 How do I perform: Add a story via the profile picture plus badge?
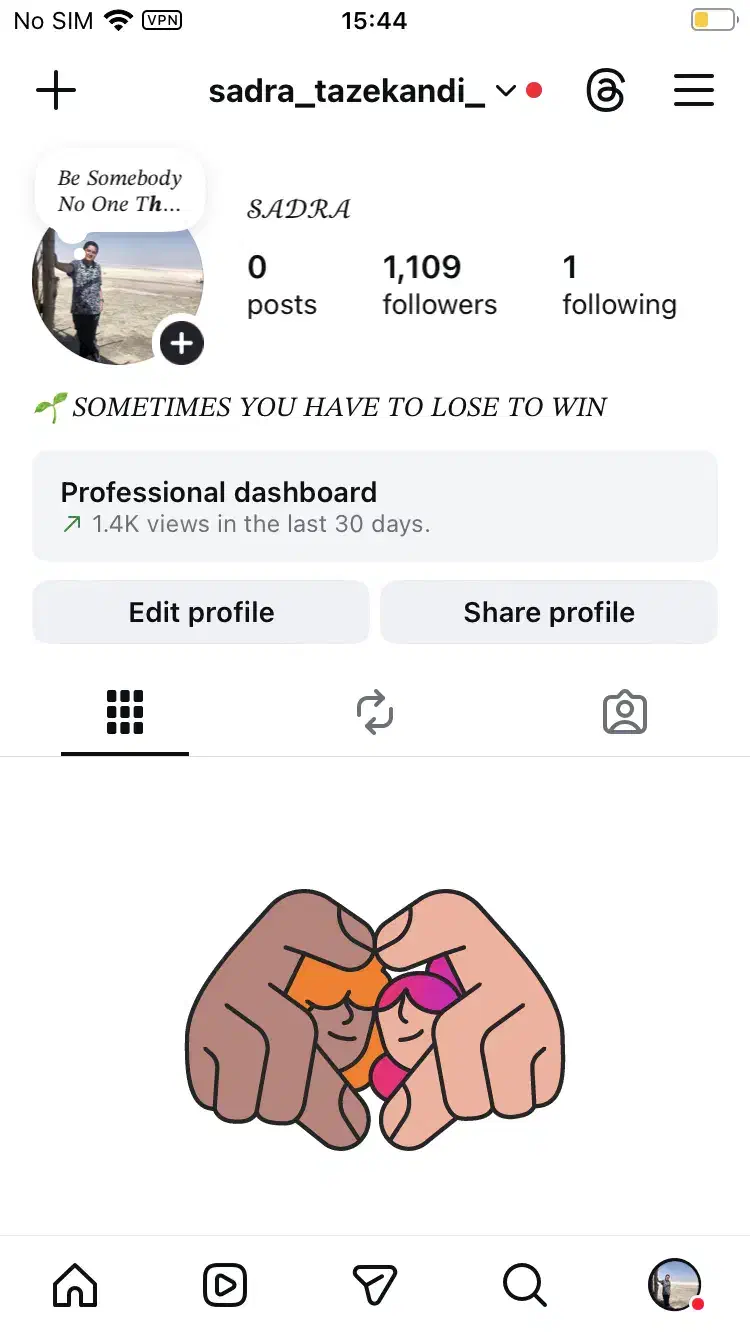pyautogui.click(x=181, y=344)
